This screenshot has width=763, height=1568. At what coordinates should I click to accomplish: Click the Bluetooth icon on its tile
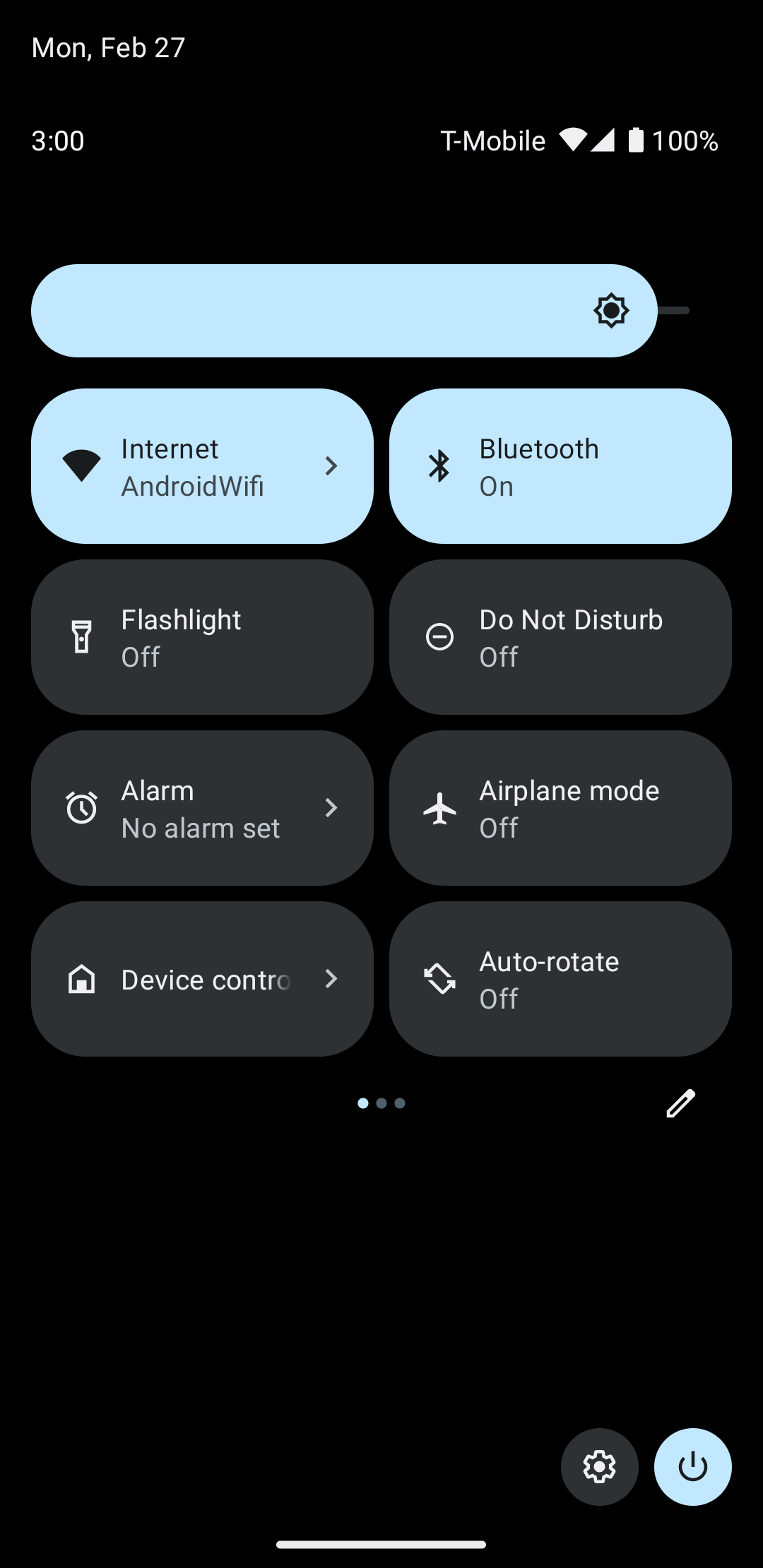(x=439, y=465)
